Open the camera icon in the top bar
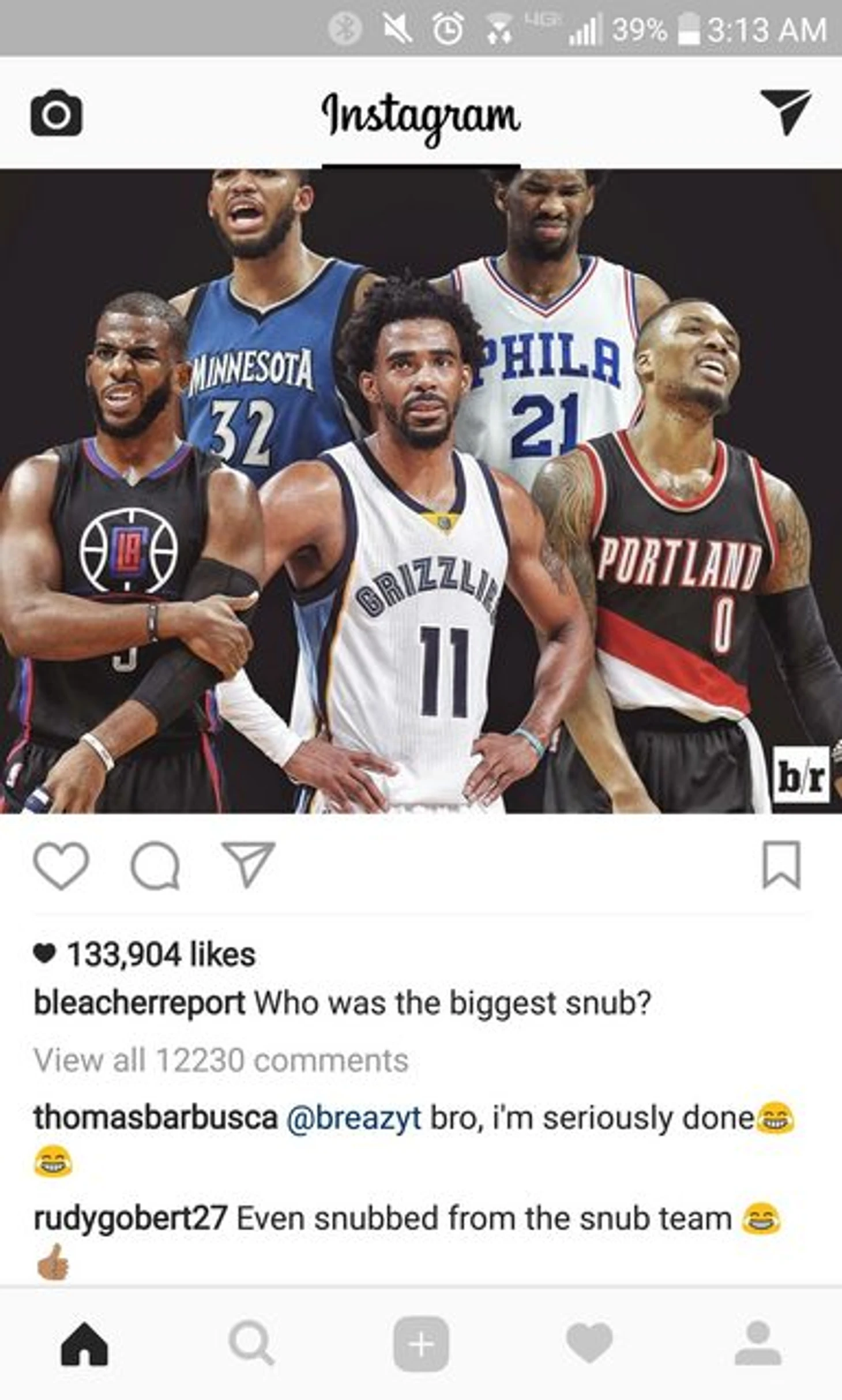Viewport: 842px width, 1400px height. pyautogui.click(x=56, y=113)
